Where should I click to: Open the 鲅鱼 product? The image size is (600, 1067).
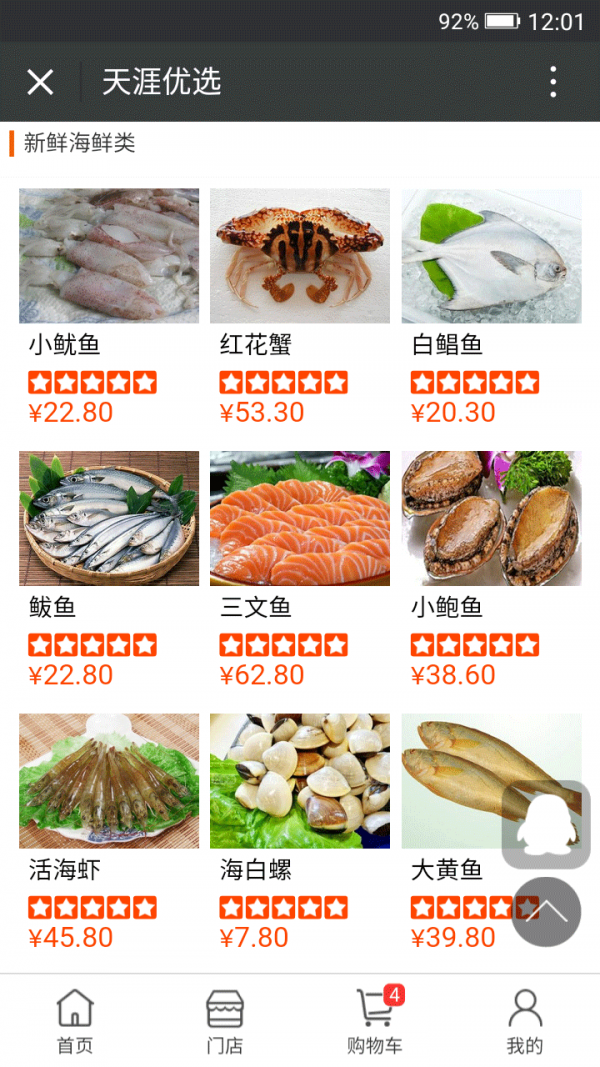[109, 518]
